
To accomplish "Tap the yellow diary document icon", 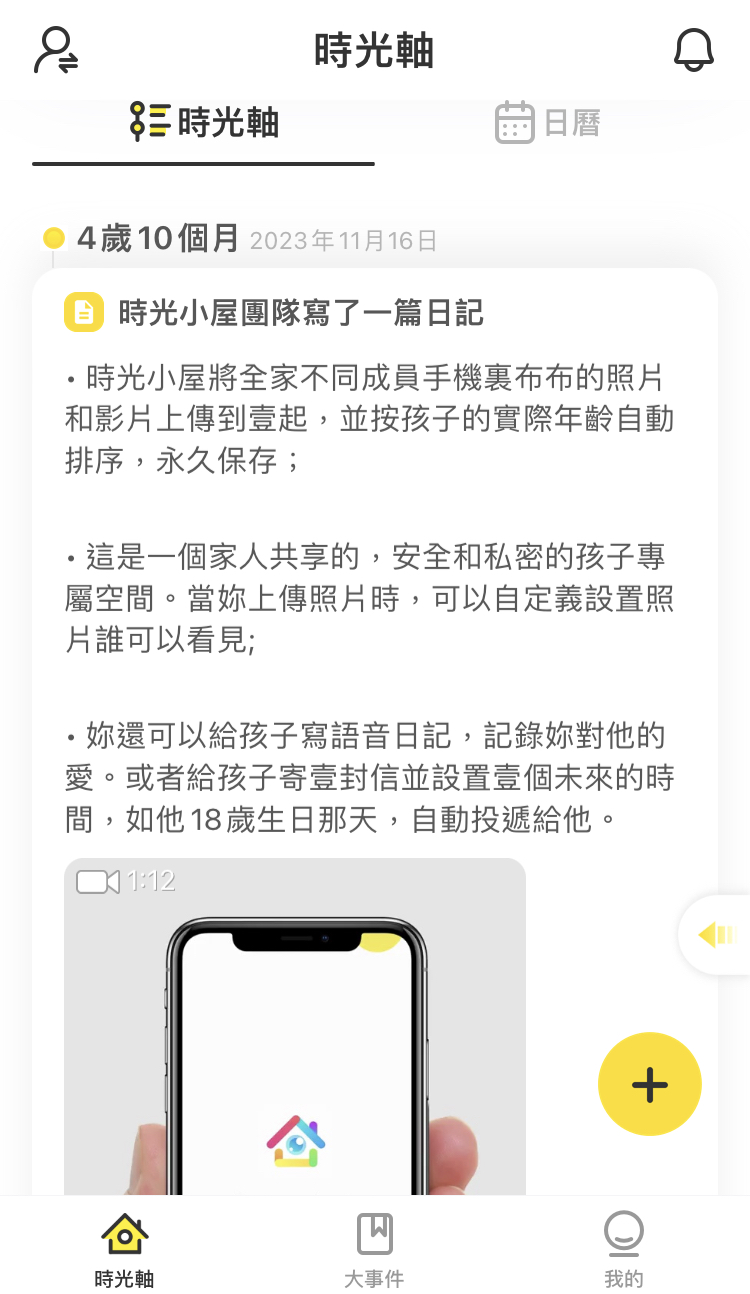I will (x=84, y=313).
